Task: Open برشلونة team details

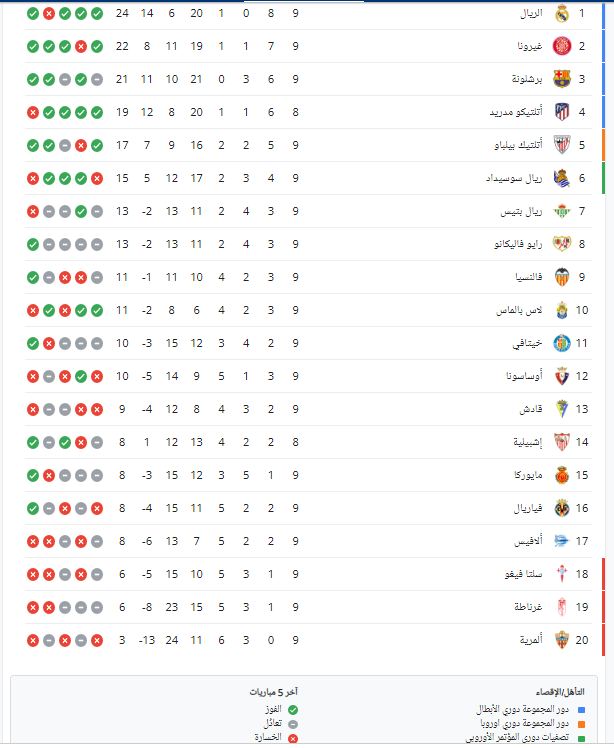Action: click(522, 80)
